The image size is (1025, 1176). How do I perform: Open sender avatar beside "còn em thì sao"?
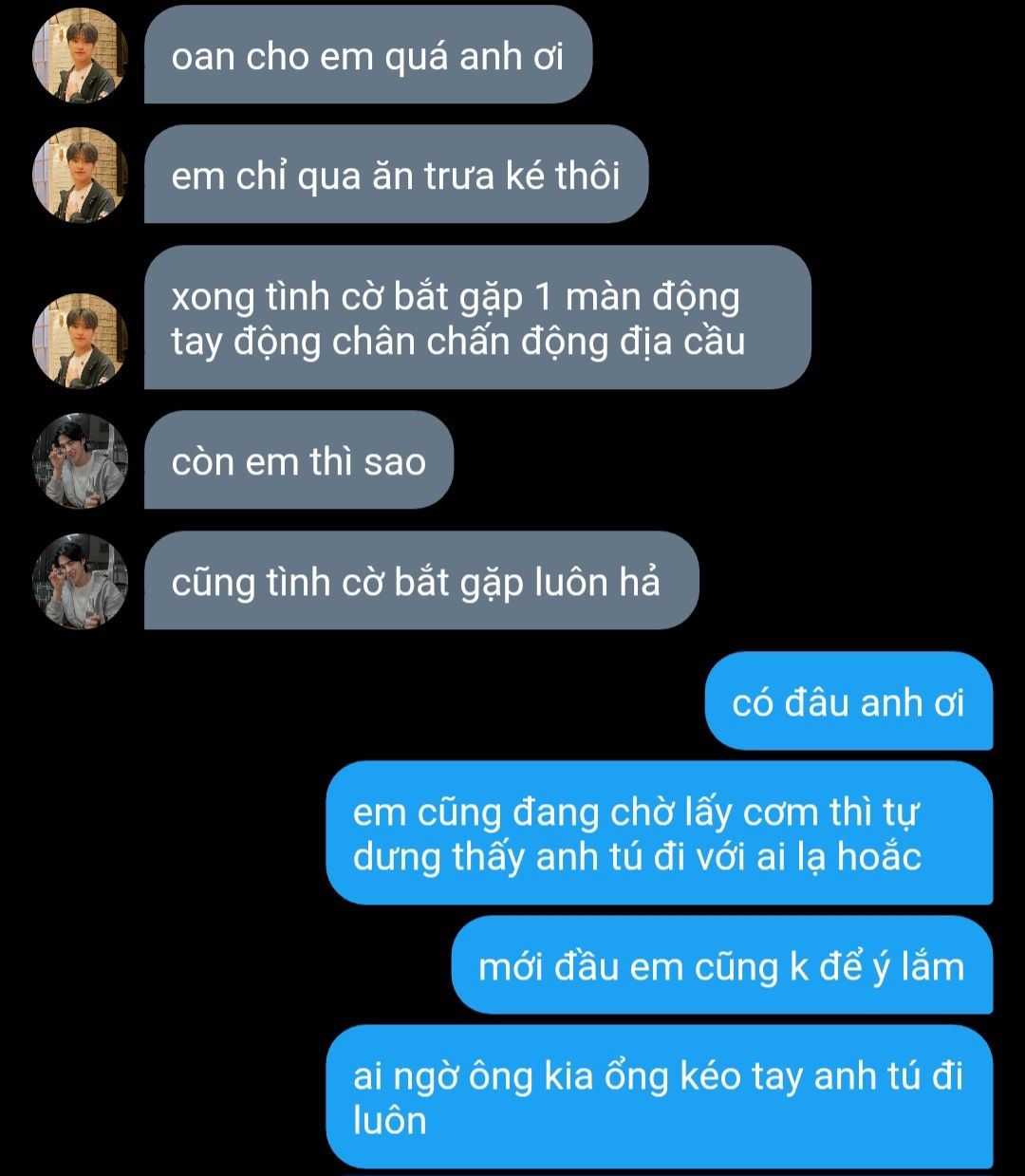(x=80, y=460)
